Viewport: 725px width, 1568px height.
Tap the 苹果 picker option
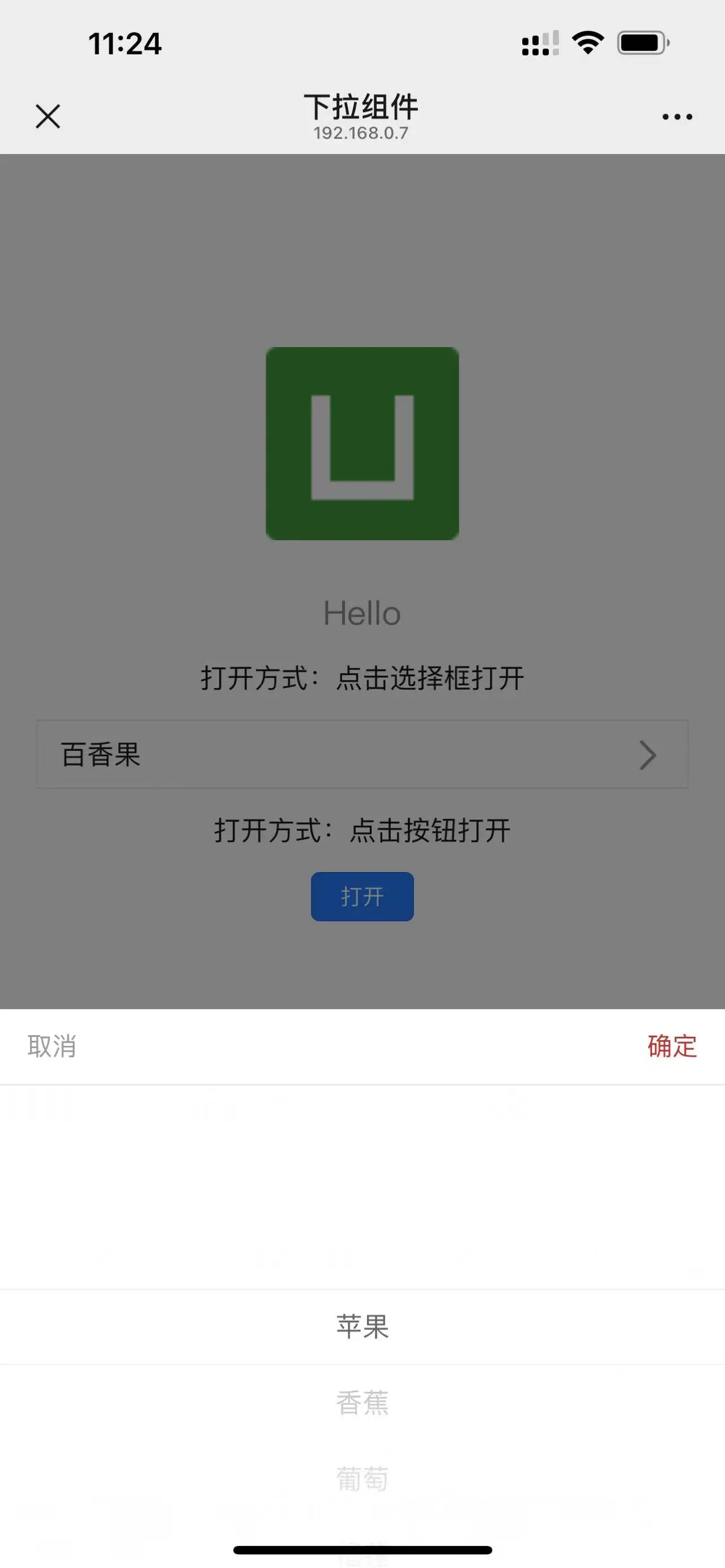[x=362, y=1326]
